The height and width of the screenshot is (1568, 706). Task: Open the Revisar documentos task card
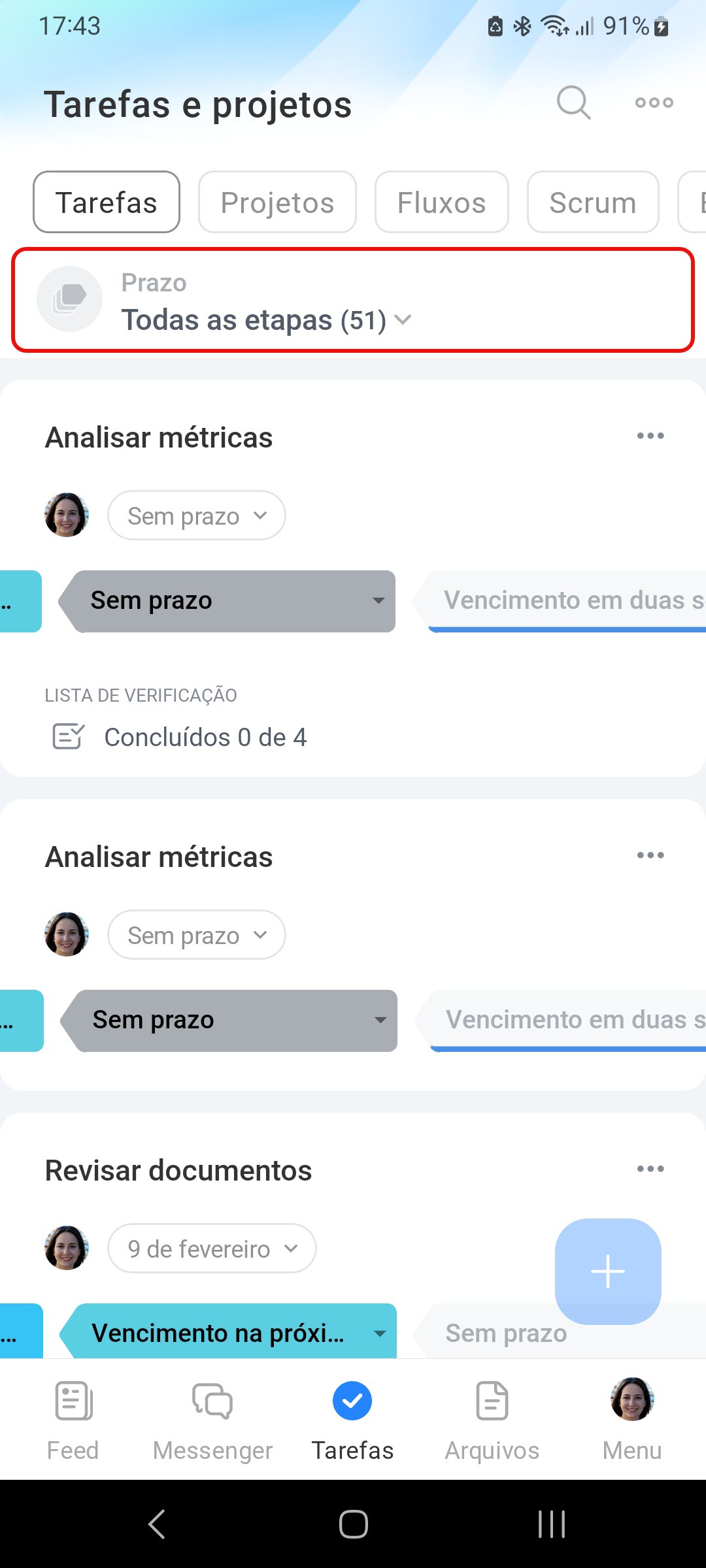point(178,1171)
